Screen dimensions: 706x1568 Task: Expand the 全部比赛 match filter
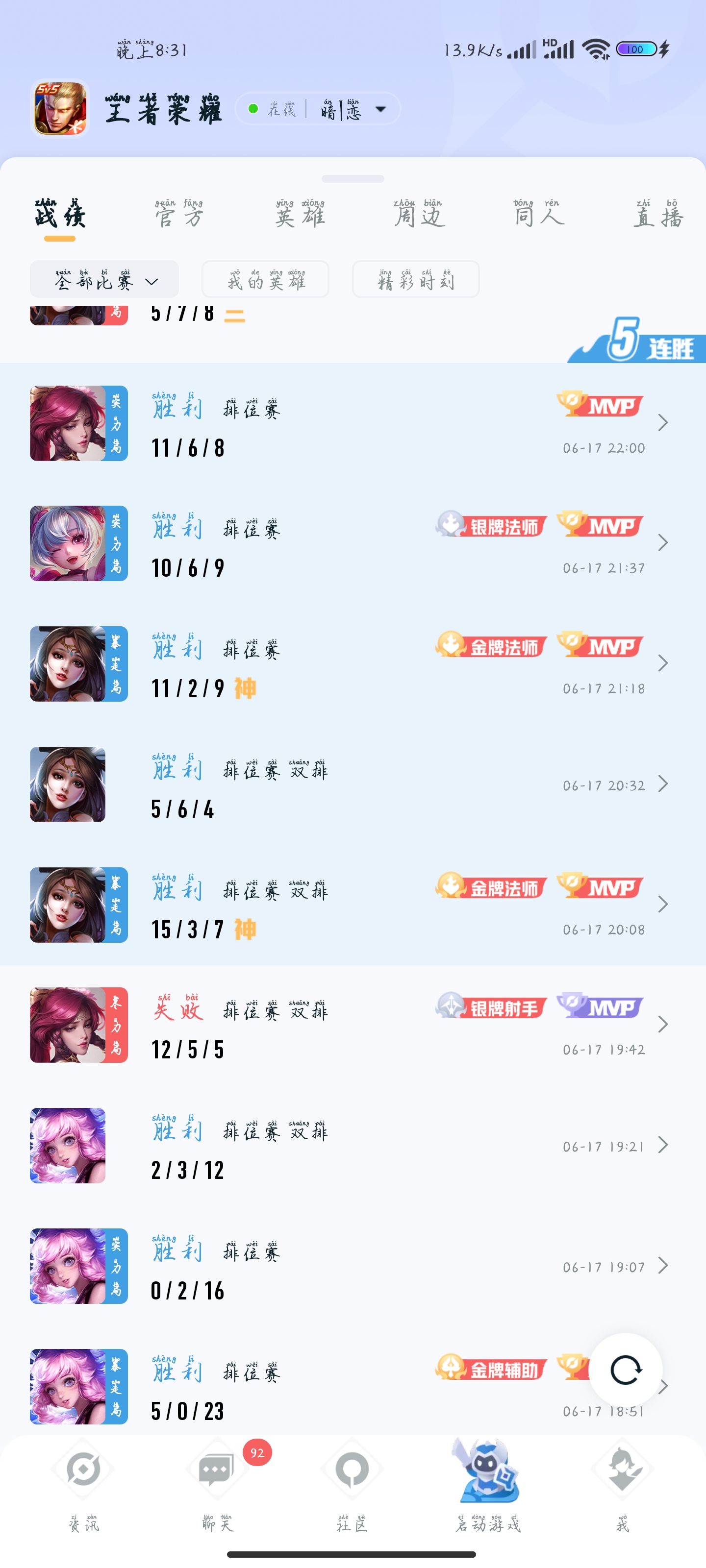pyautogui.click(x=104, y=281)
